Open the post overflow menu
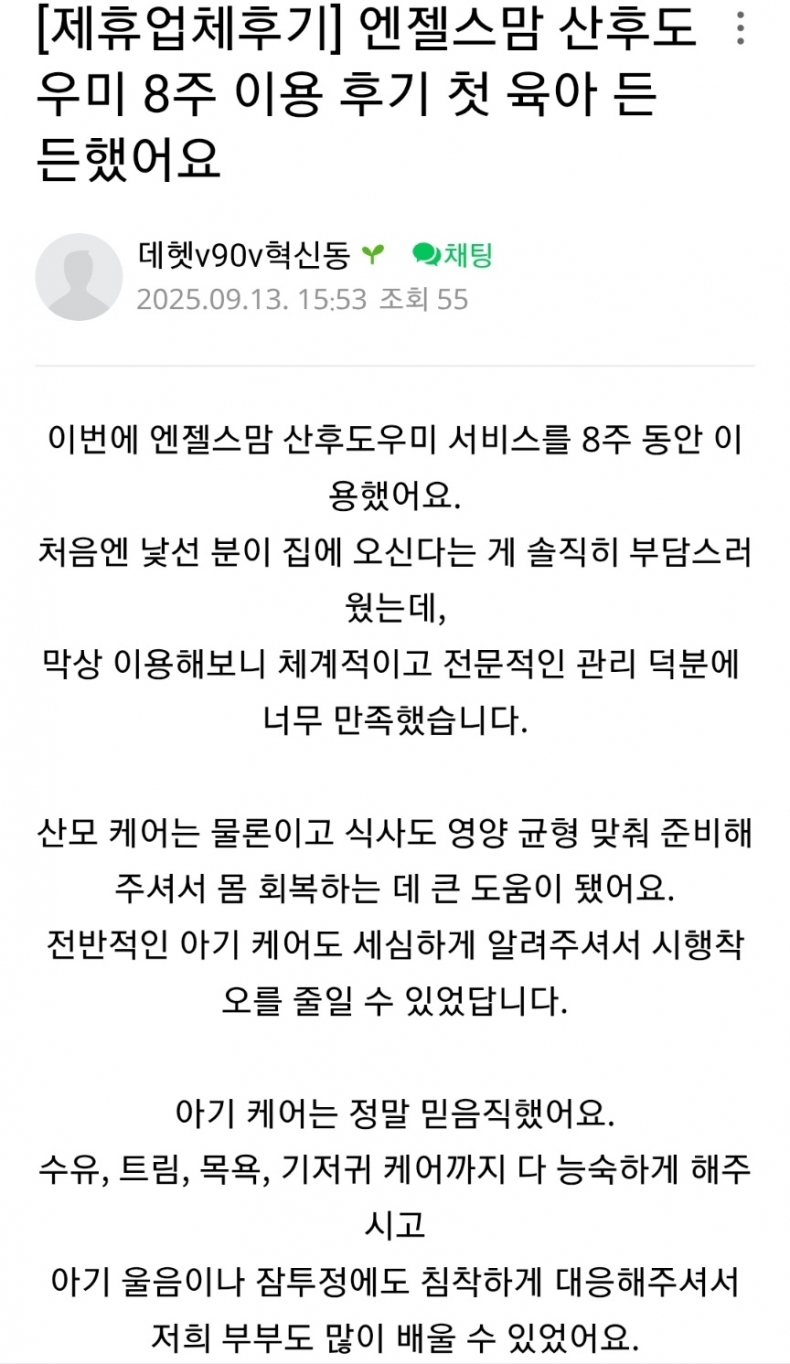Image resolution: width=790 pixels, height=1364 pixels. coord(740,28)
